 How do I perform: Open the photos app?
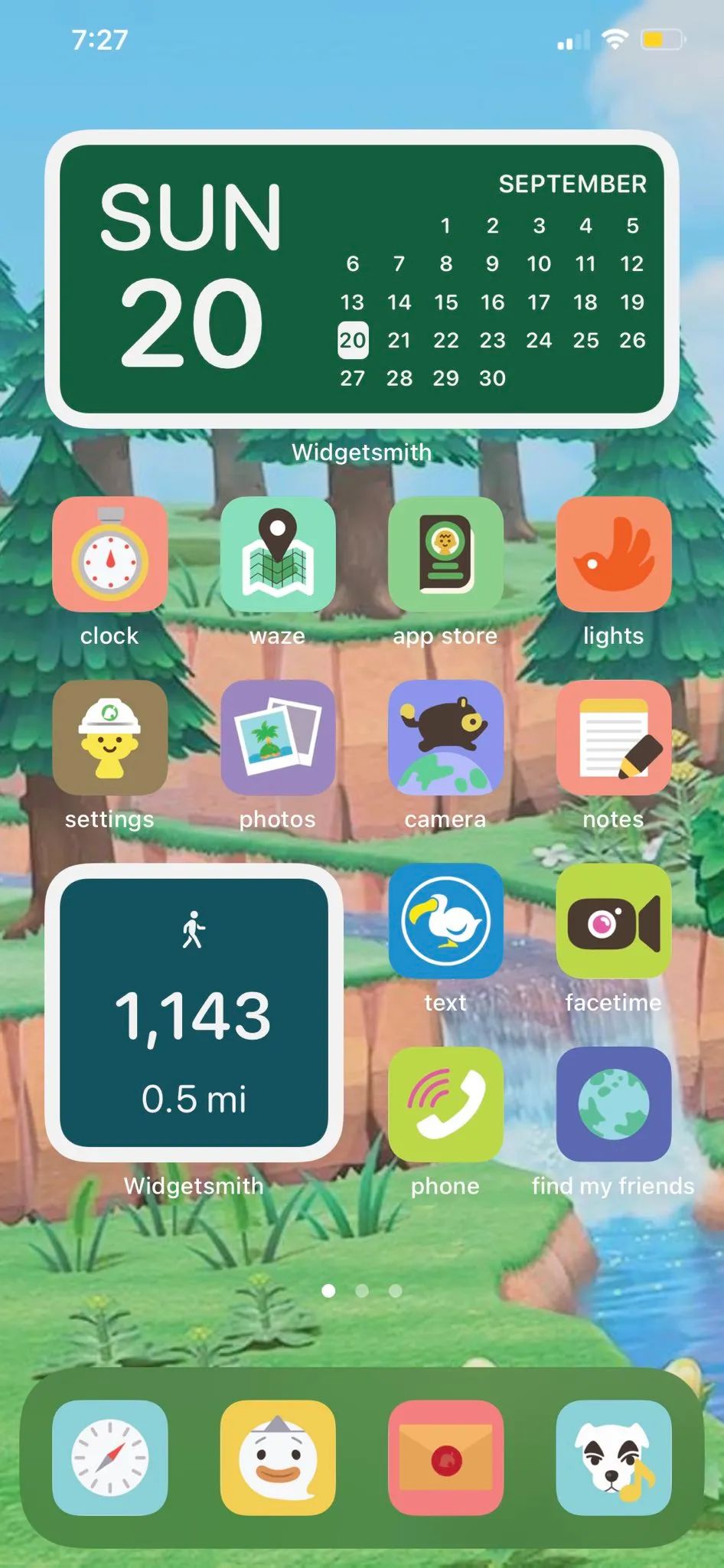pos(277,737)
